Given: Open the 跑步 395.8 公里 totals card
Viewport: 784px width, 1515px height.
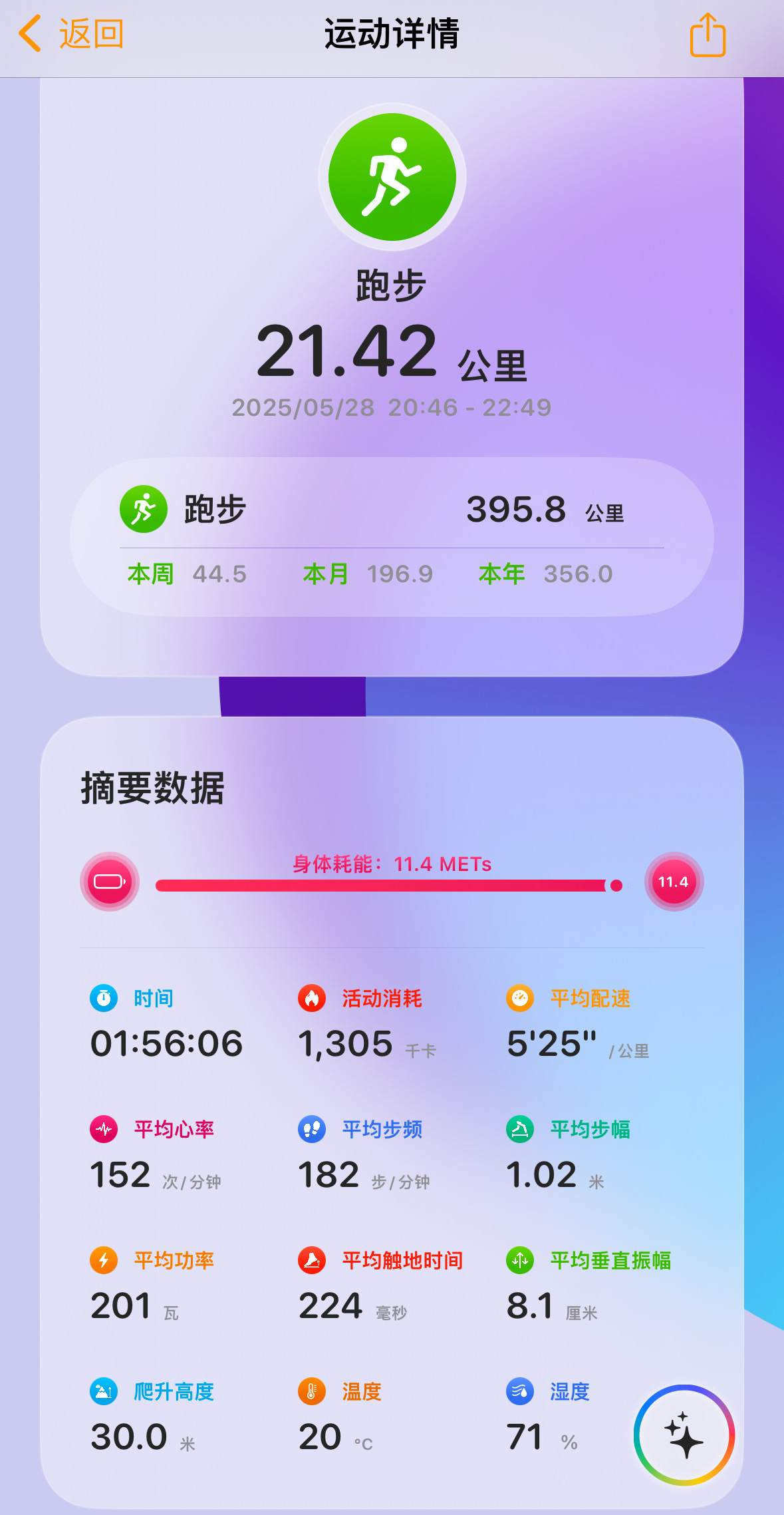Looking at the screenshot, I should pyautogui.click(x=392, y=537).
